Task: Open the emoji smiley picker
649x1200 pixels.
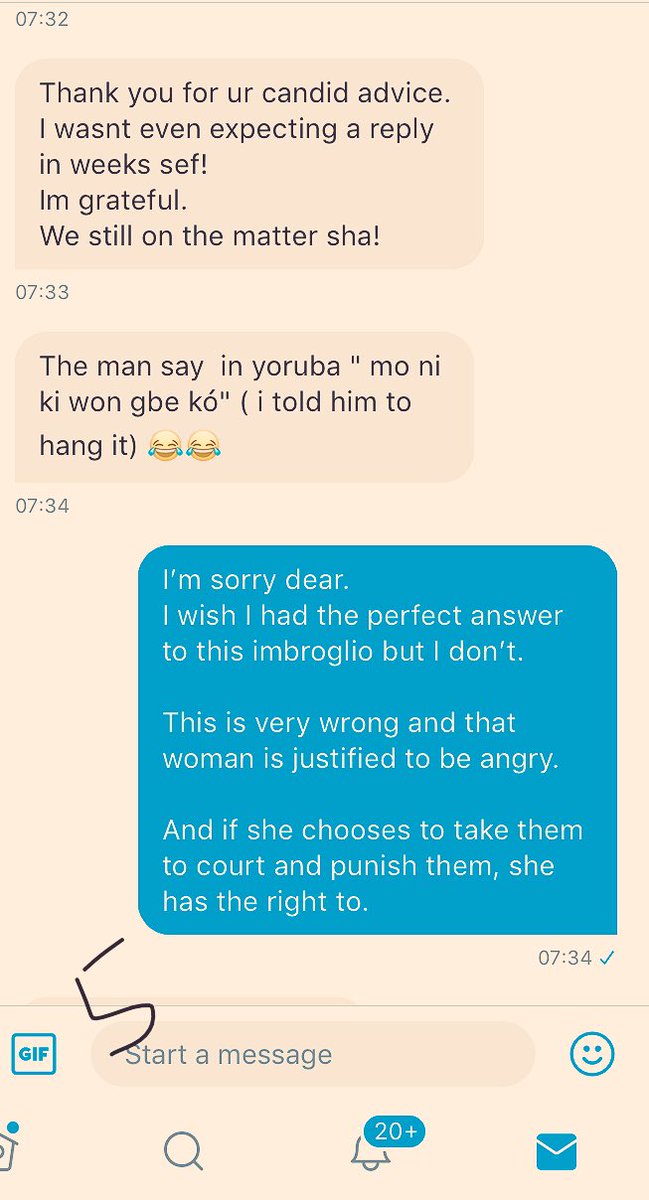Action: coord(592,1054)
